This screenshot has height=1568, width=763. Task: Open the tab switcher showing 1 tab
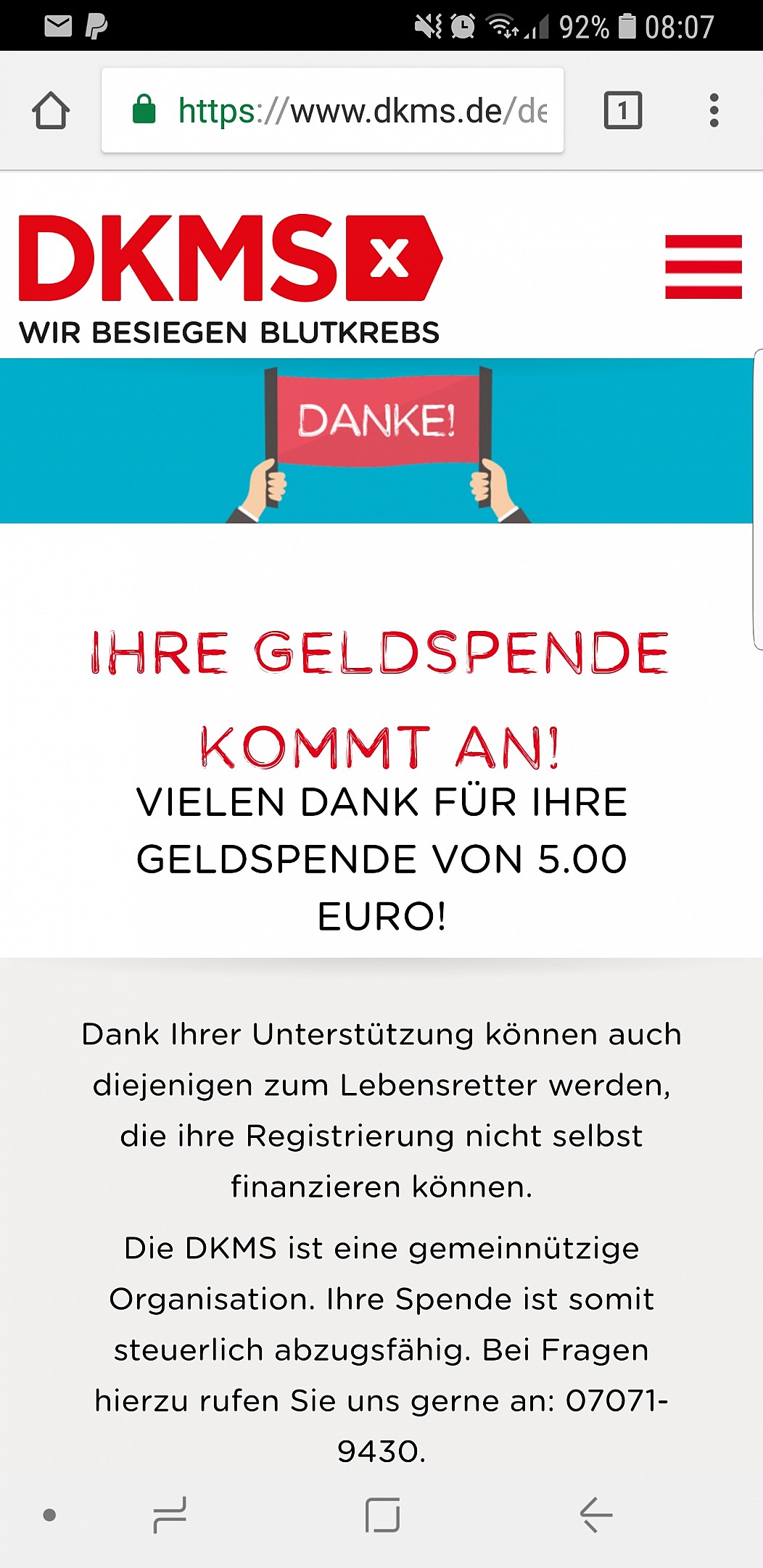(623, 110)
